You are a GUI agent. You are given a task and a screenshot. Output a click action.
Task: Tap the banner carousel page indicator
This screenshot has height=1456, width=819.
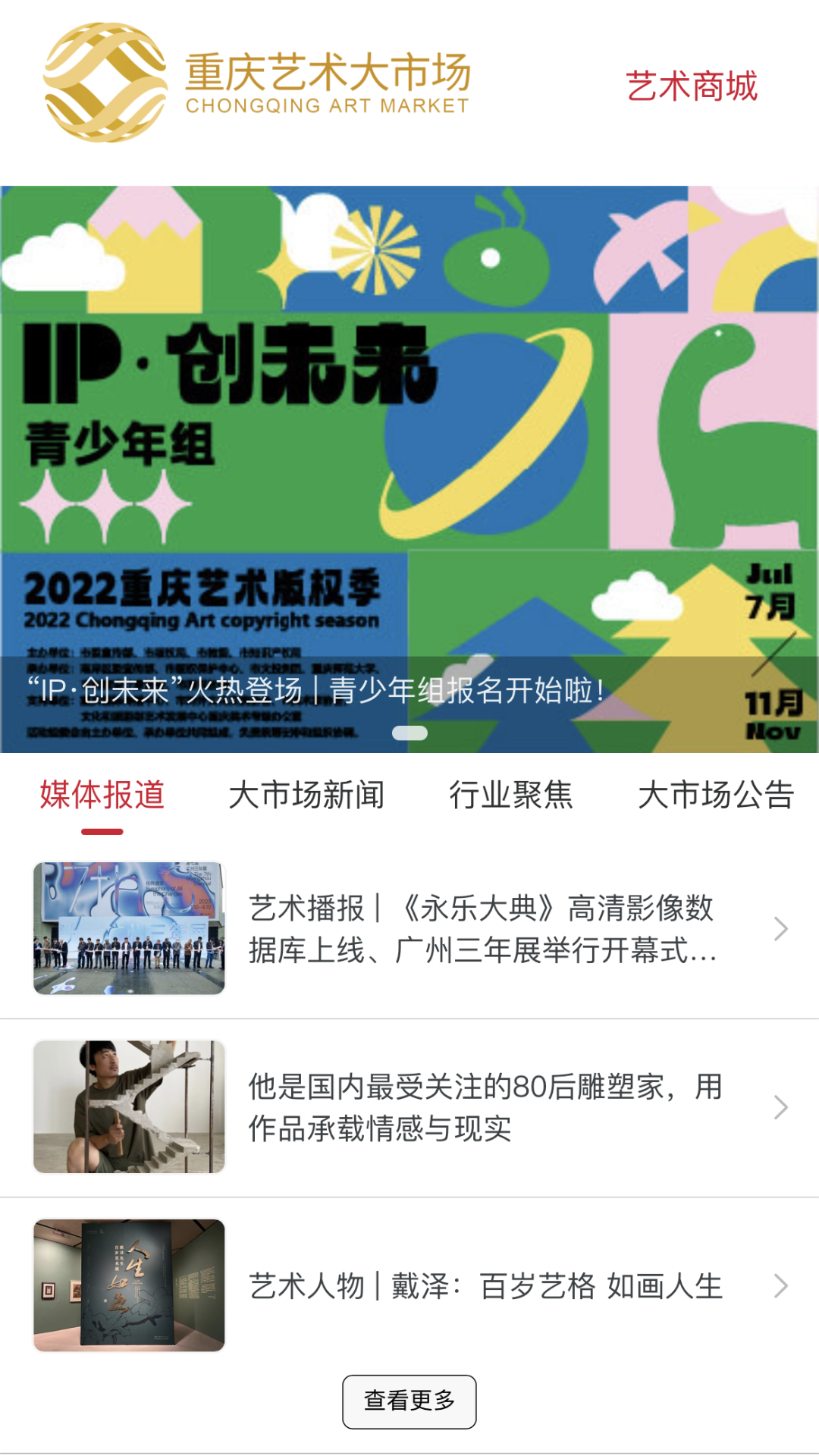coord(409,733)
